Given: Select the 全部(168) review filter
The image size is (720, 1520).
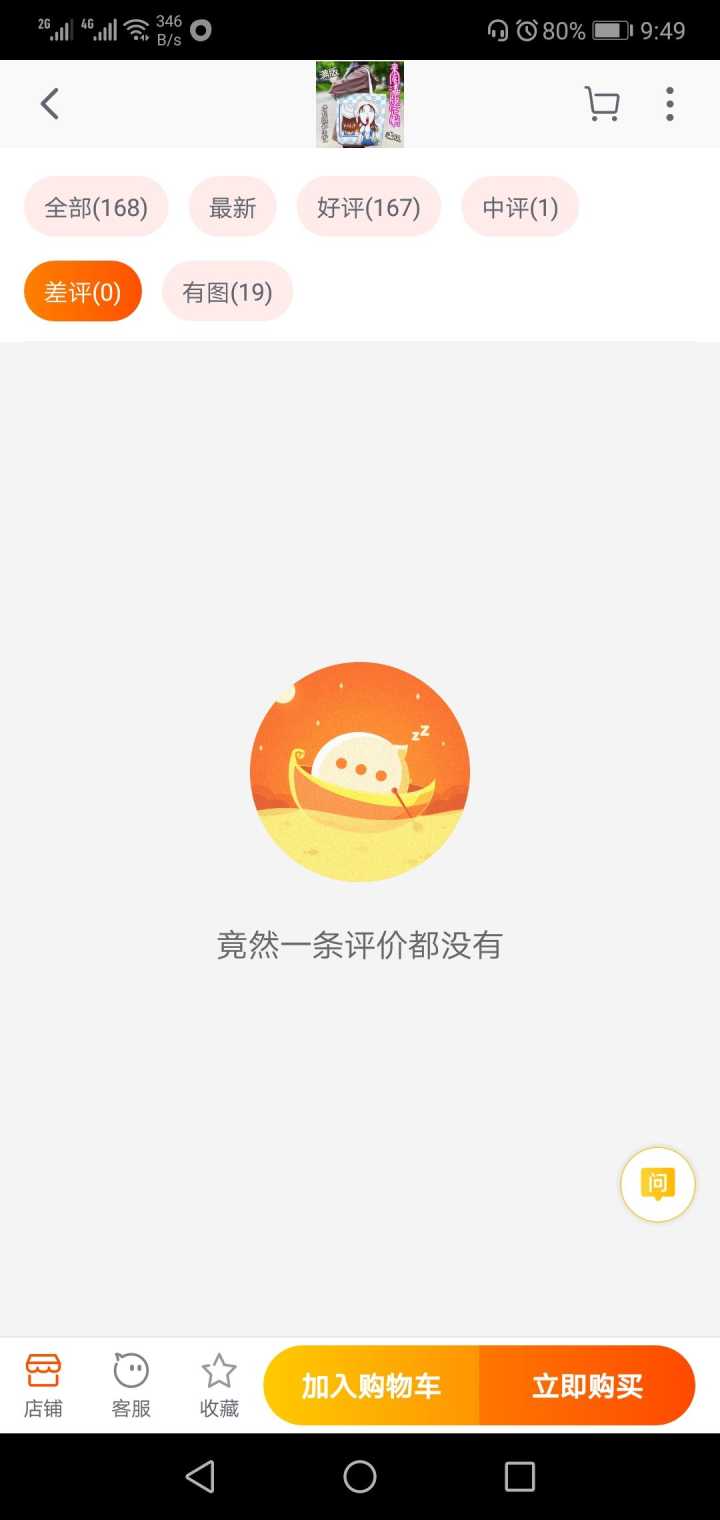Looking at the screenshot, I should 96,207.
